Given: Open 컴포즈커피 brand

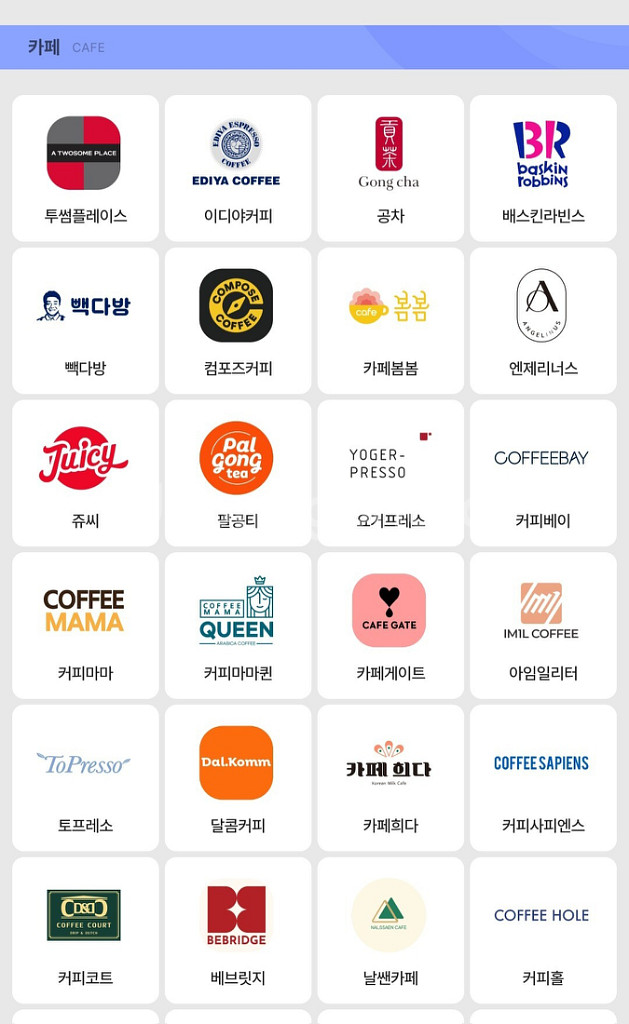Looking at the screenshot, I should pos(237,320).
